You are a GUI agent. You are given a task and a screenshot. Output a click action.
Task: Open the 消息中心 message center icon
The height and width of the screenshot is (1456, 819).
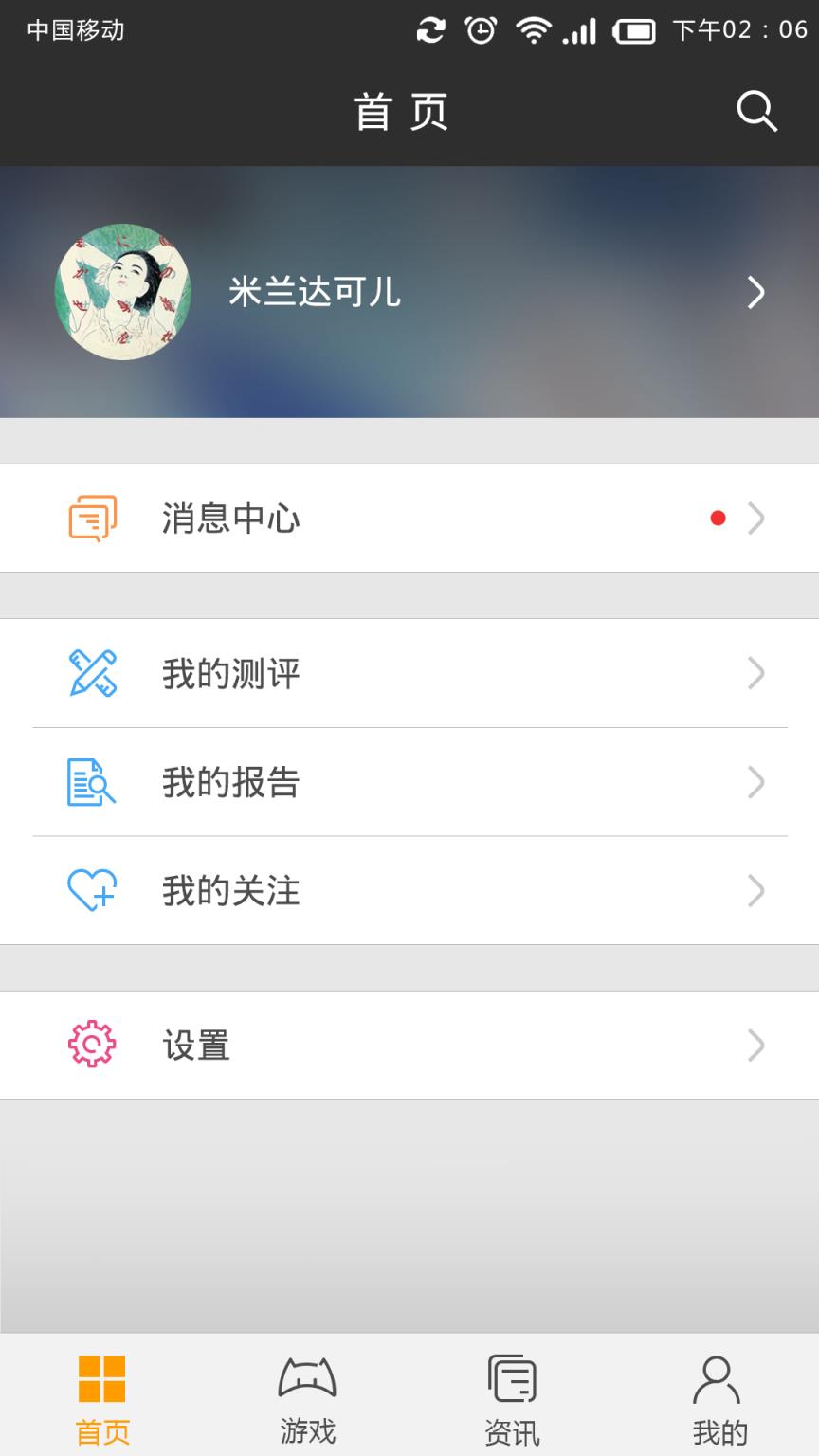click(x=92, y=519)
